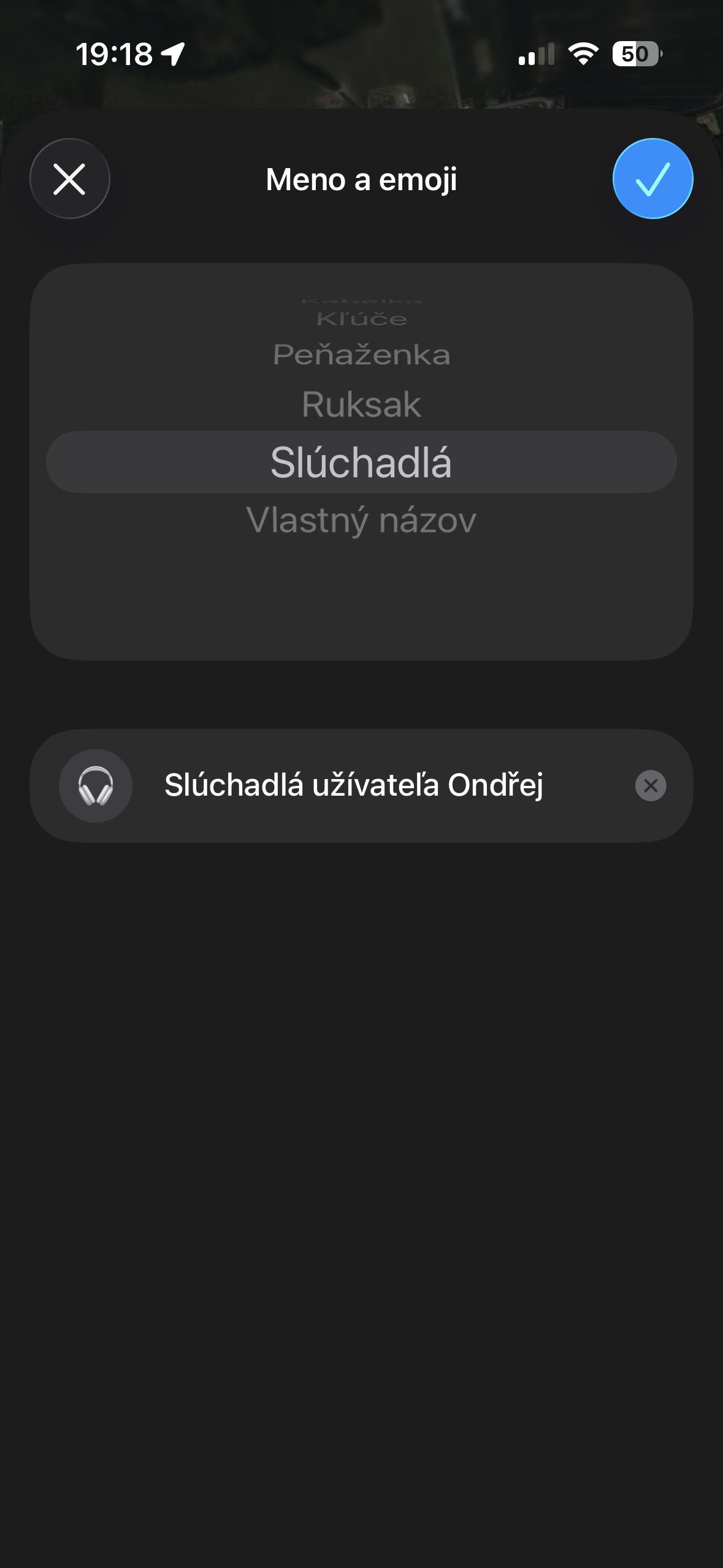The height and width of the screenshot is (1568, 723).
Task: Confirm the name with the blue checkmark
Action: 652,179
